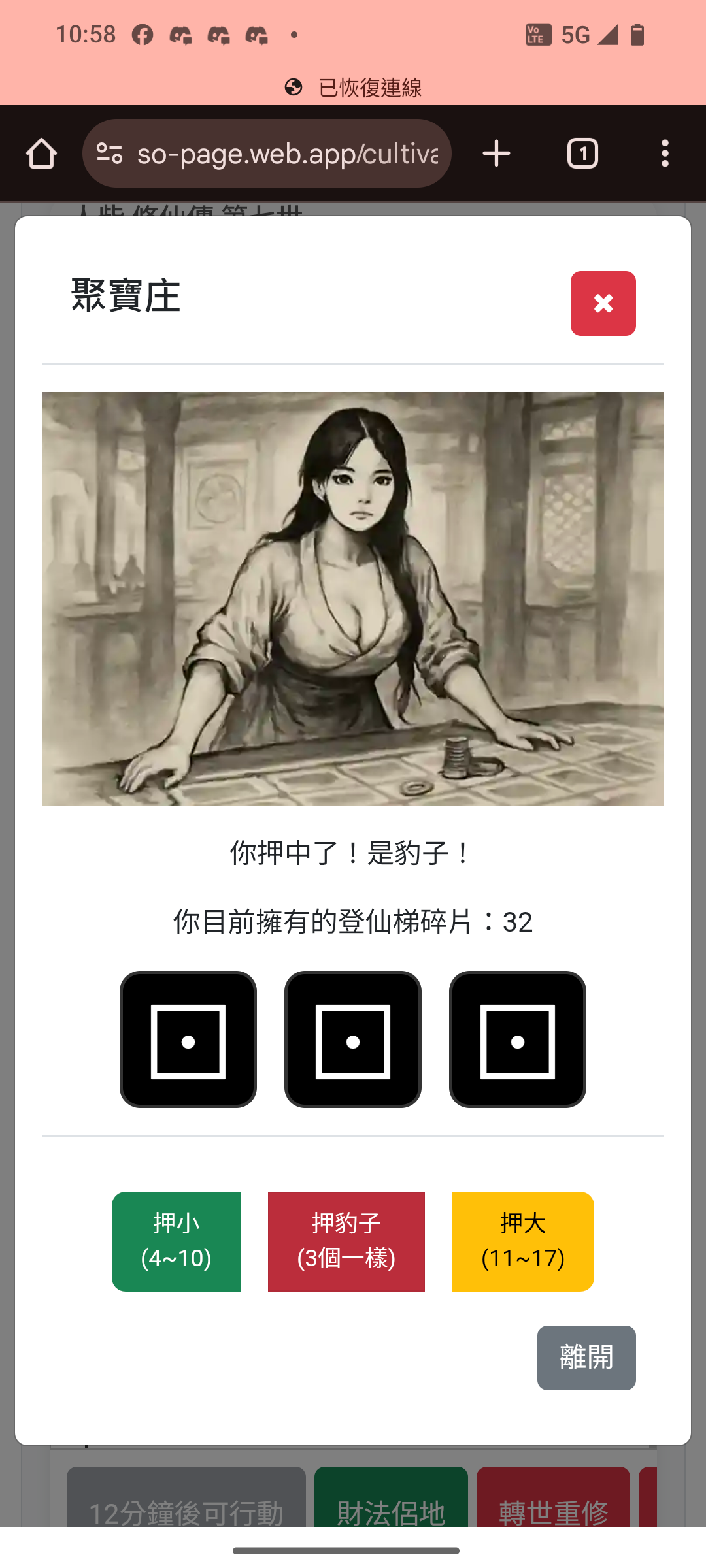The height and width of the screenshot is (1568, 706).
Task: Open the tab switcher
Action: click(x=582, y=154)
